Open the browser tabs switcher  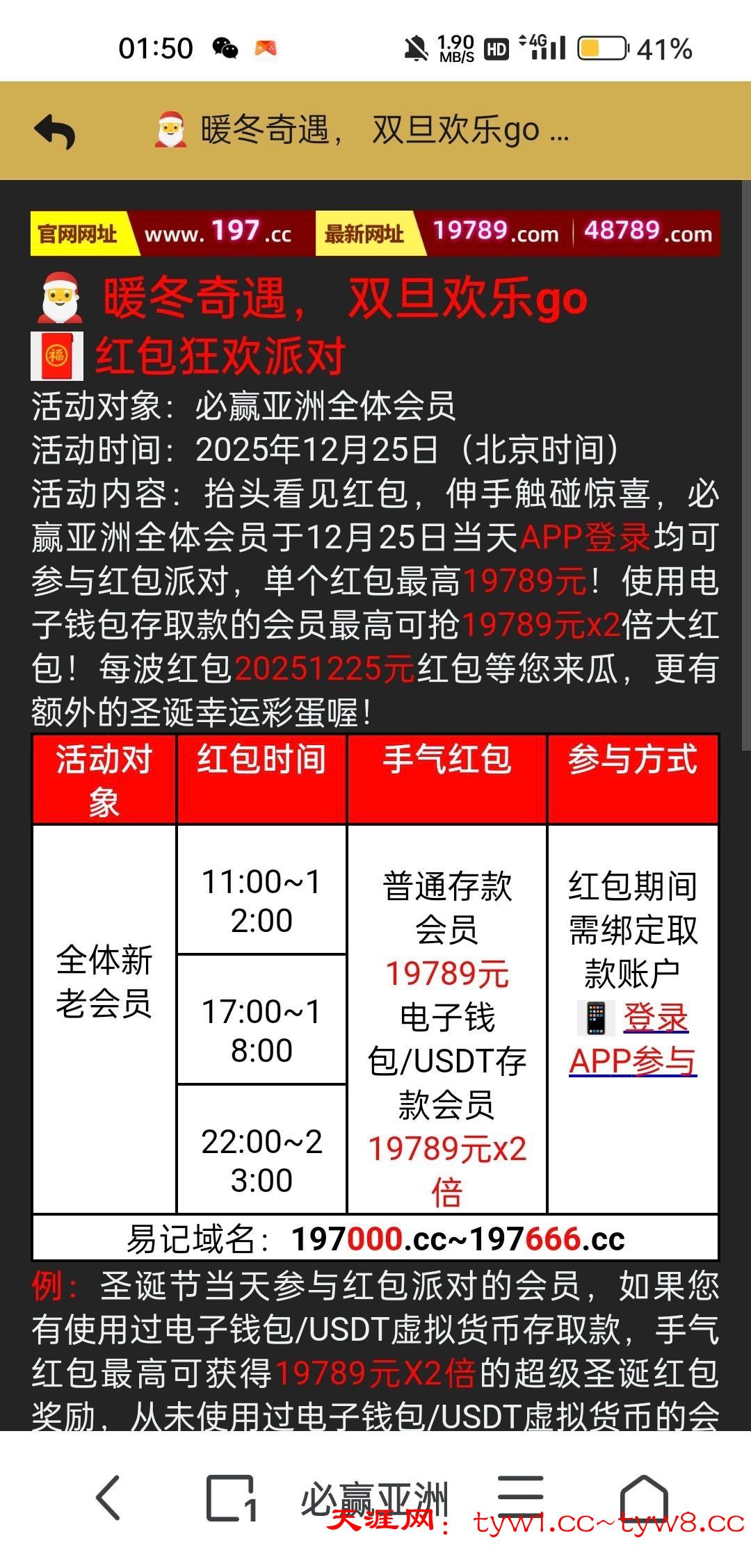click(232, 1498)
